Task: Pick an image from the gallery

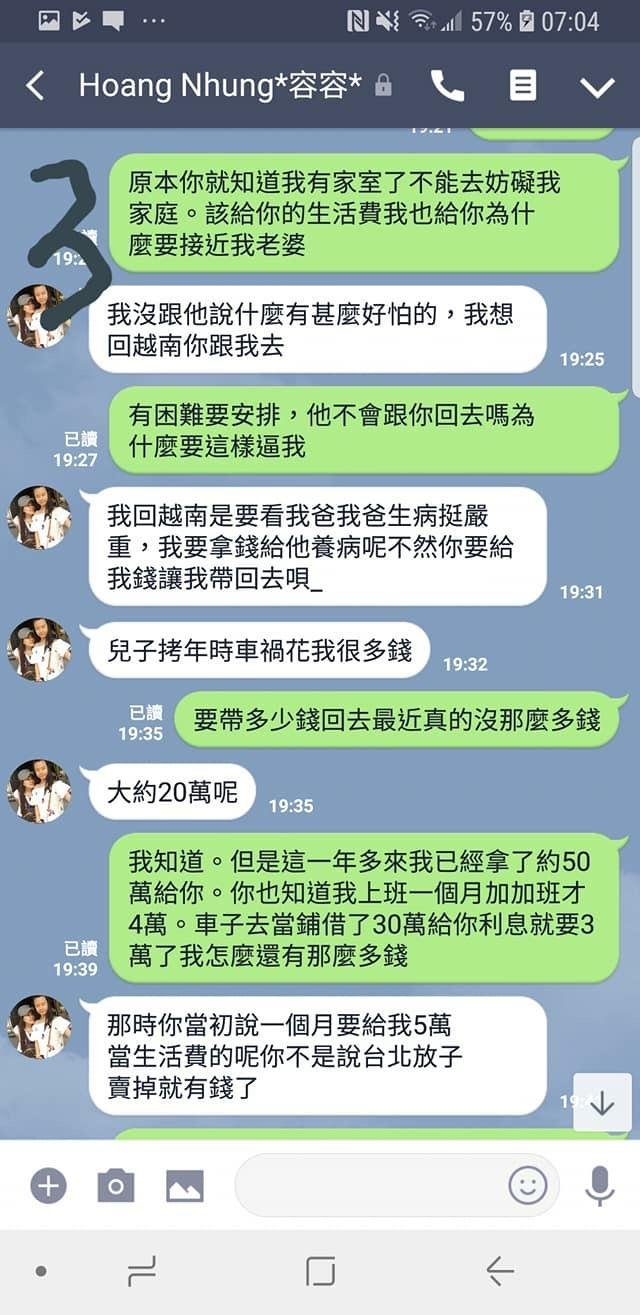Action: (185, 1186)
